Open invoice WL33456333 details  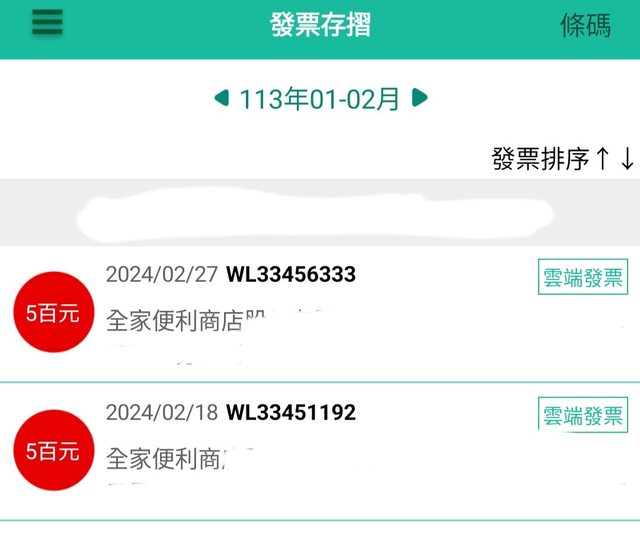pyautogui.click(x=320, y=312)
